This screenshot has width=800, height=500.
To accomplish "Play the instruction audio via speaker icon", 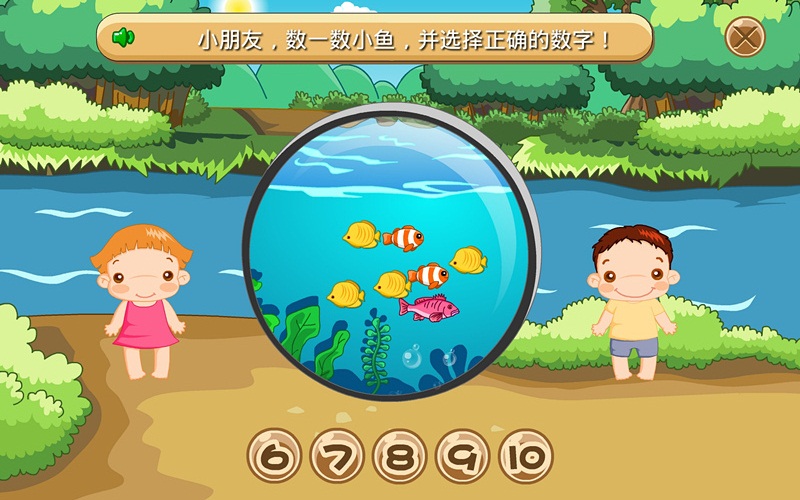I will (124, 39).
